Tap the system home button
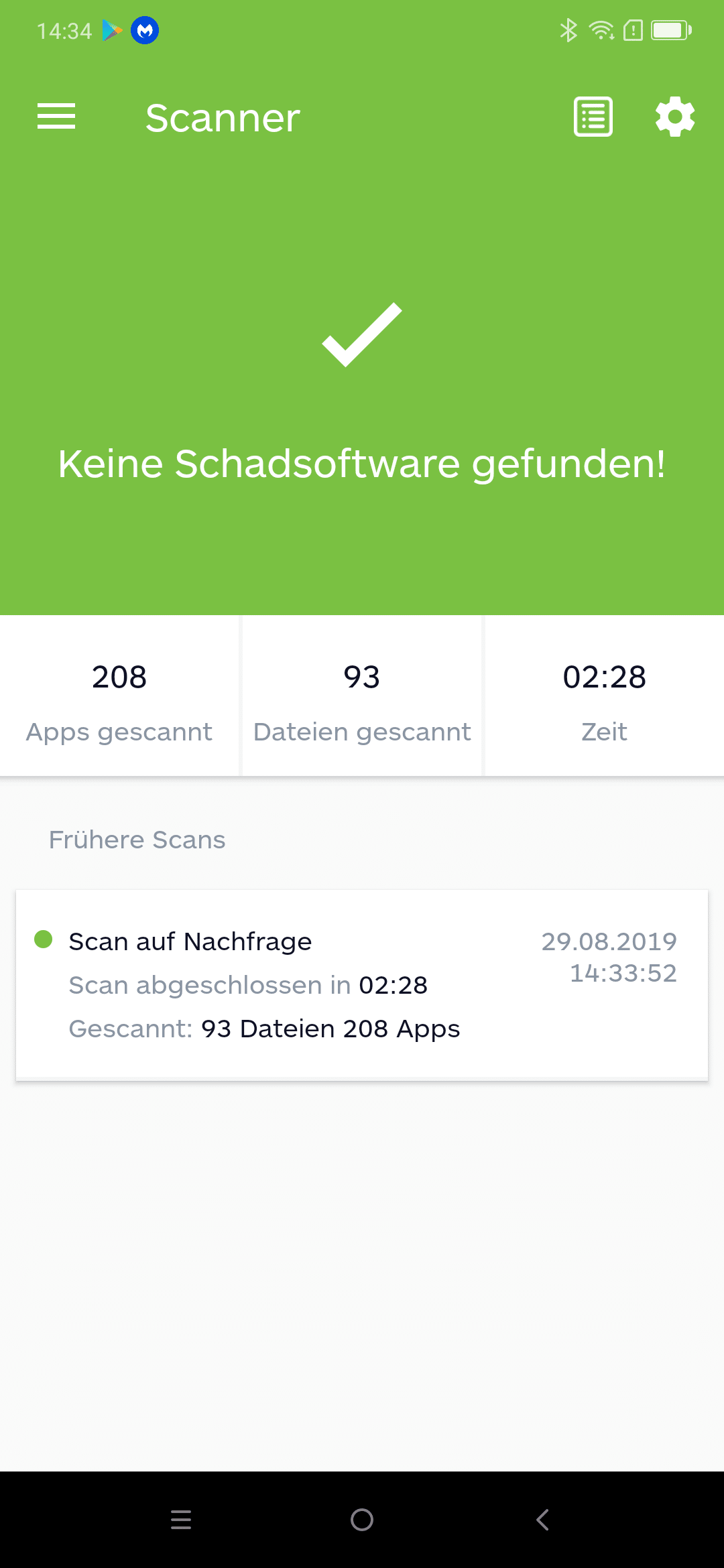Image resolution: width=724 pixels, height=1568 pixels. [x=362, y=1520]
